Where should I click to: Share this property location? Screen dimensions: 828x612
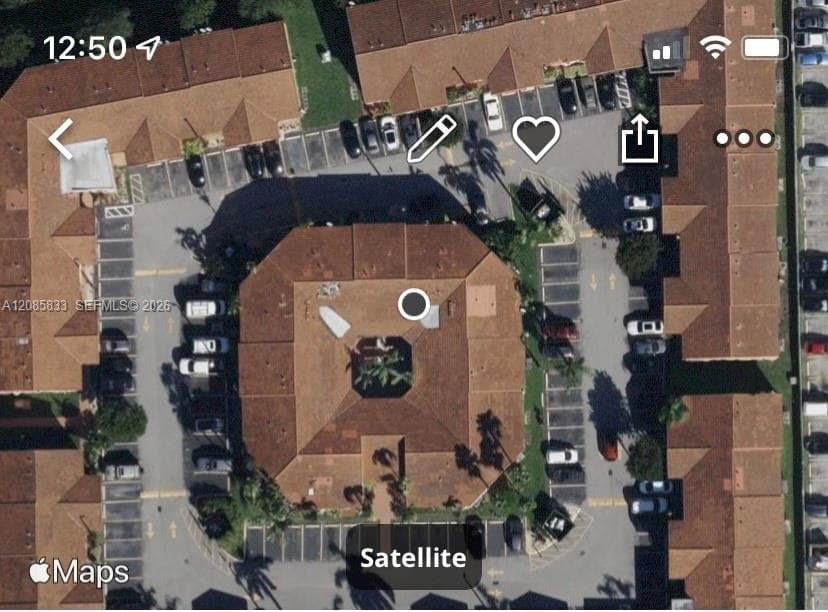(x=639, y=138)
